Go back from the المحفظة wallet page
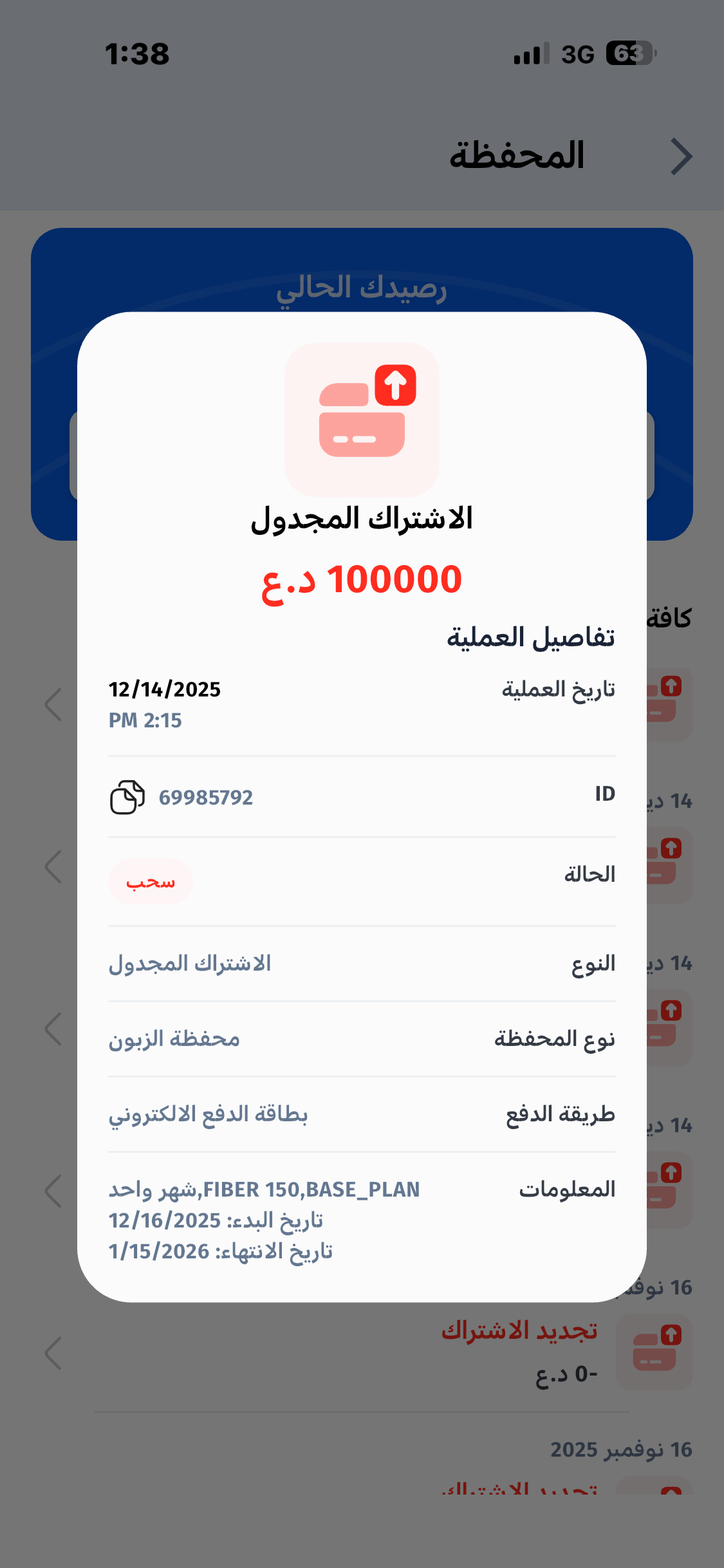724x1568 pixels. [x=681, y=156]
